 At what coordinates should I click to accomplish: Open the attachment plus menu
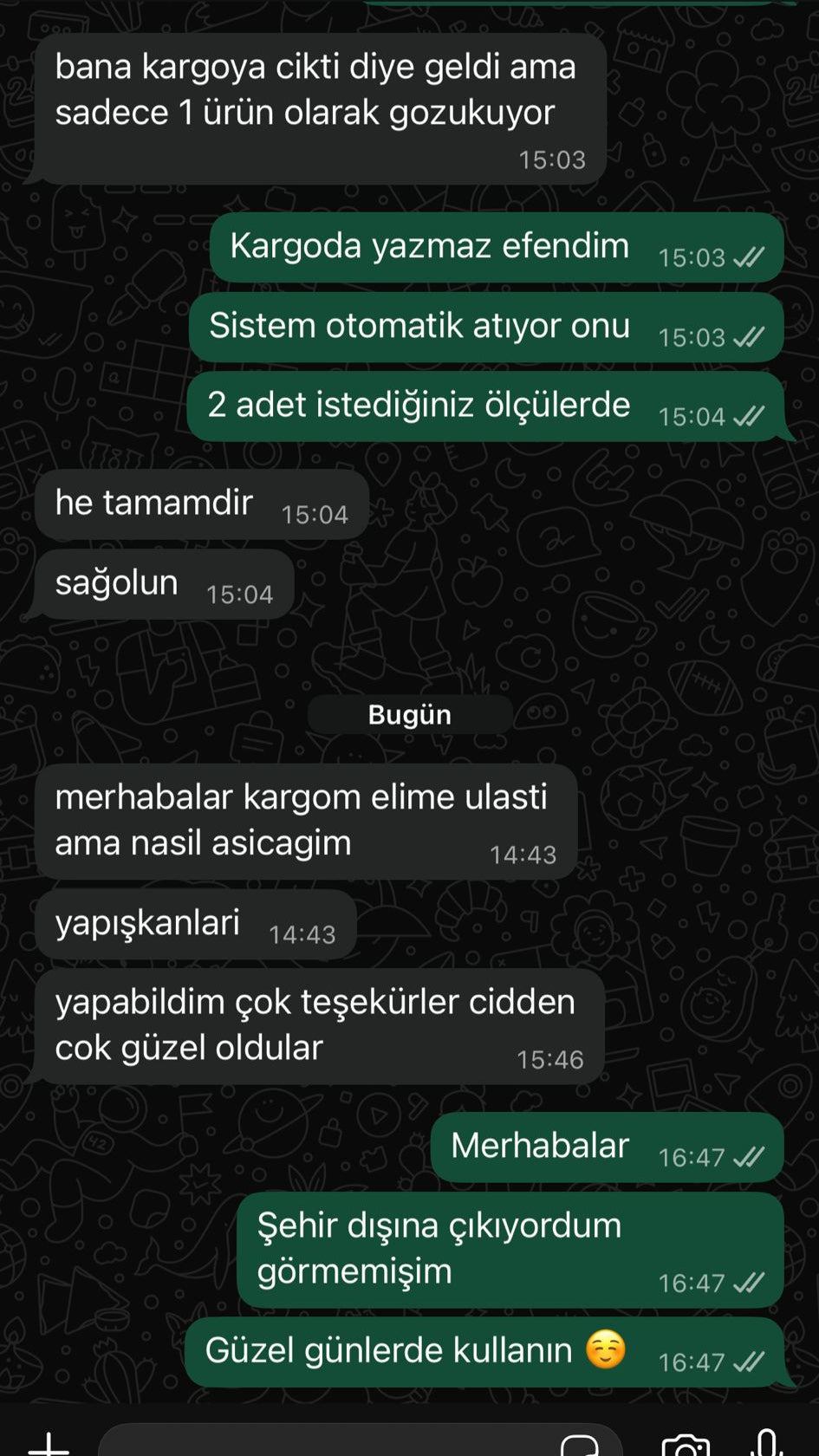[x=49, y=1444]
